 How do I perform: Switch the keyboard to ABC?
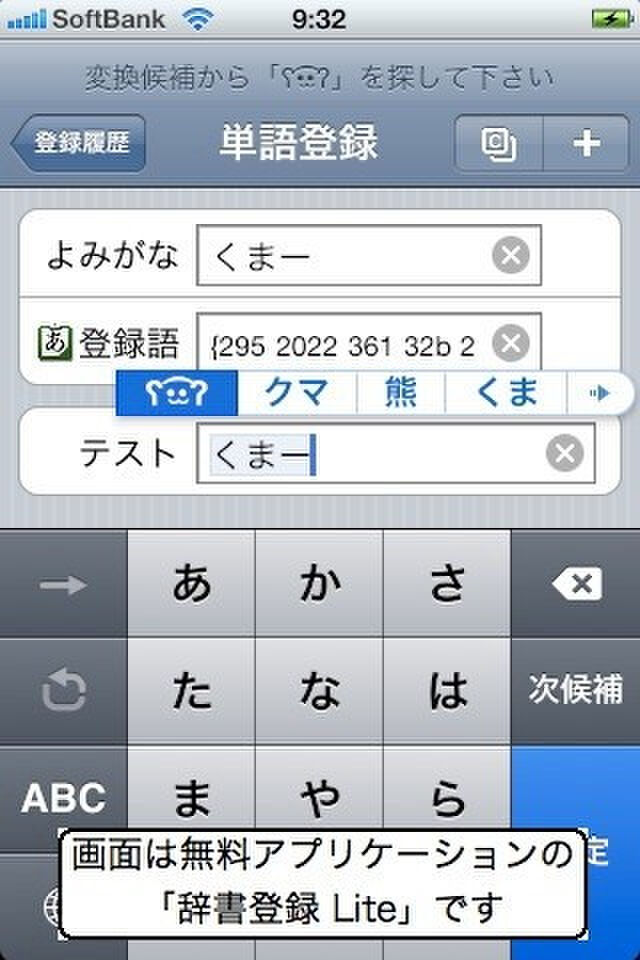(64, 797)
